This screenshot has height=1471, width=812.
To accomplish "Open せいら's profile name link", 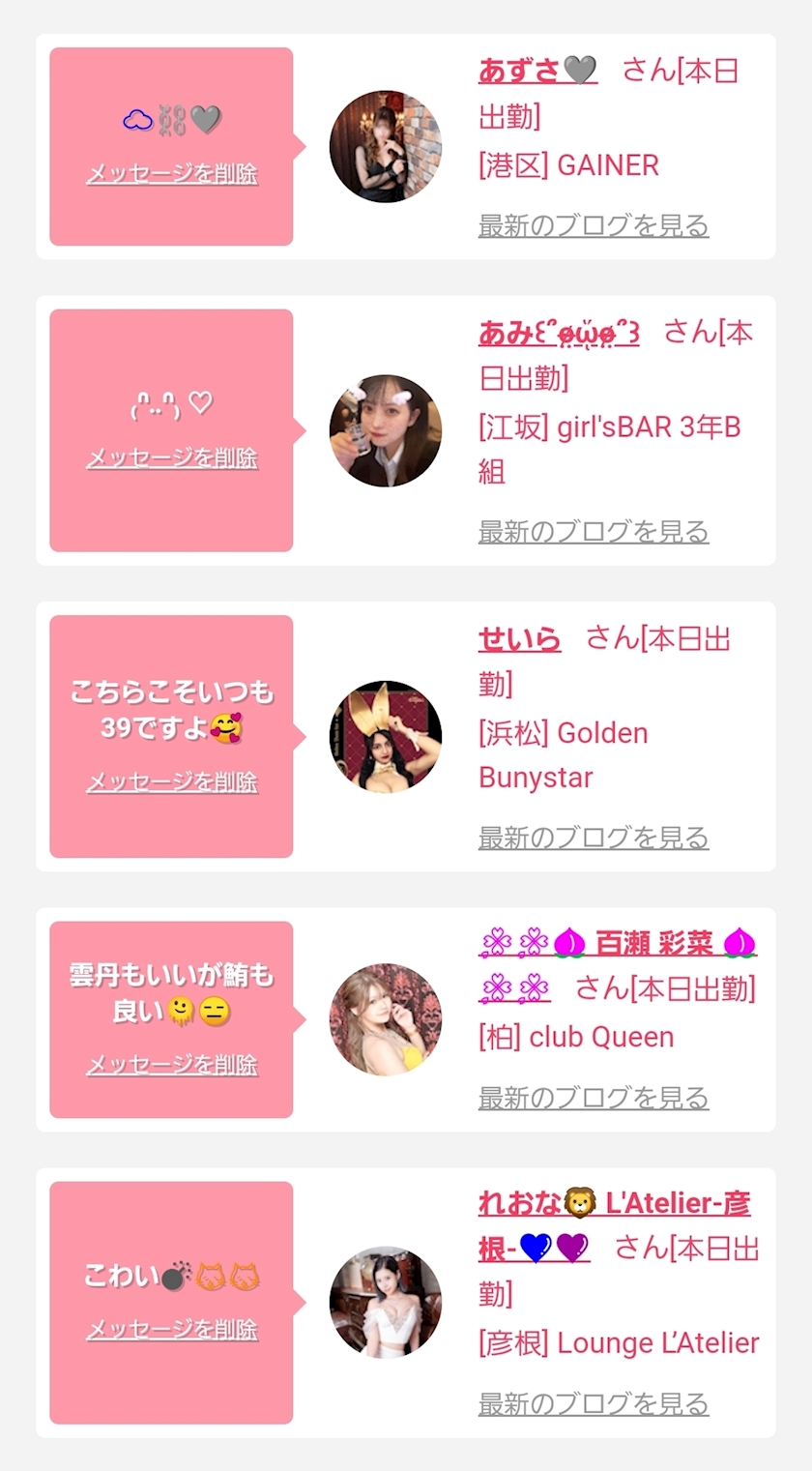I will coord(519,638).
